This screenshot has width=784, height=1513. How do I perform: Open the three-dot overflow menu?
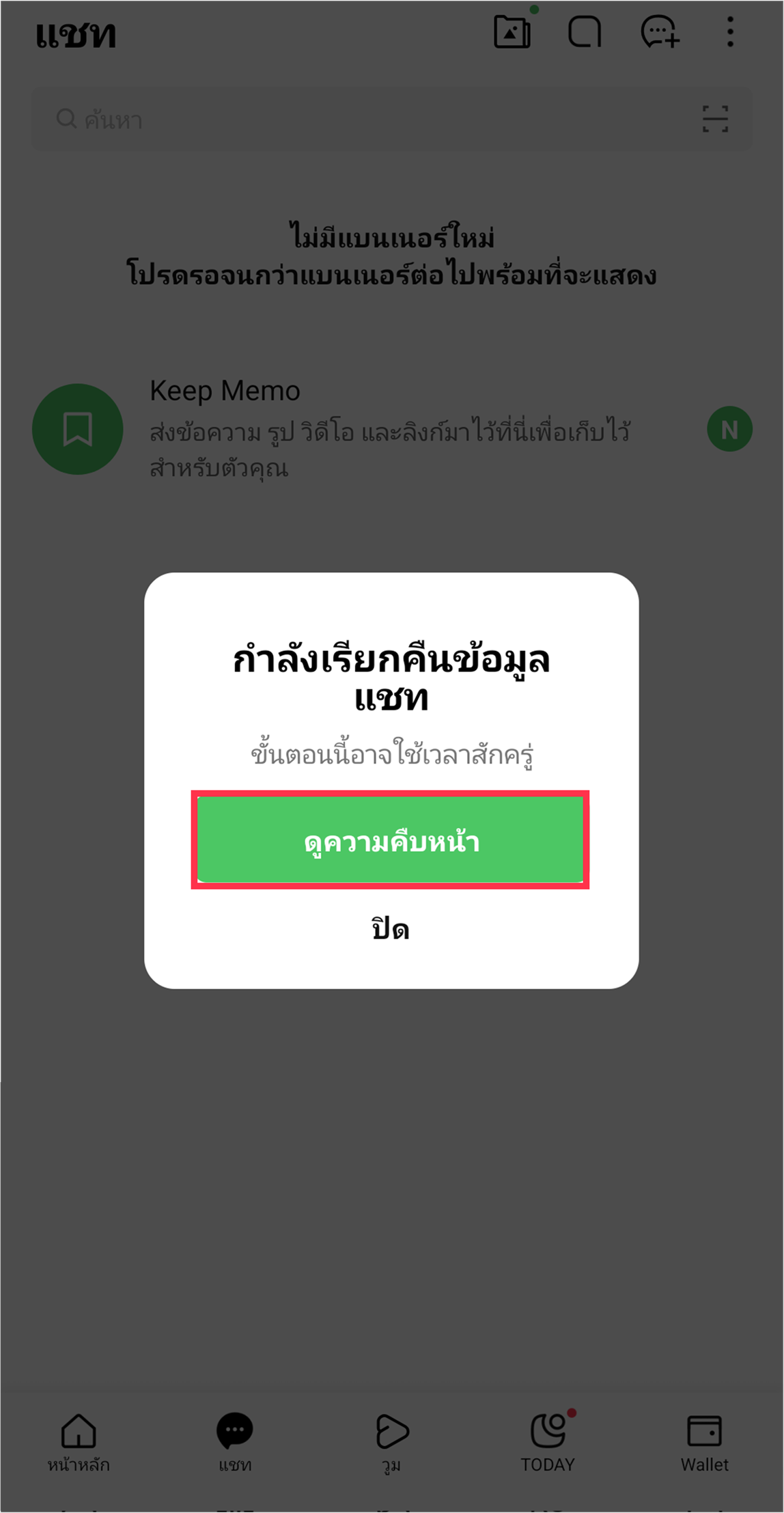coord(730,32)
